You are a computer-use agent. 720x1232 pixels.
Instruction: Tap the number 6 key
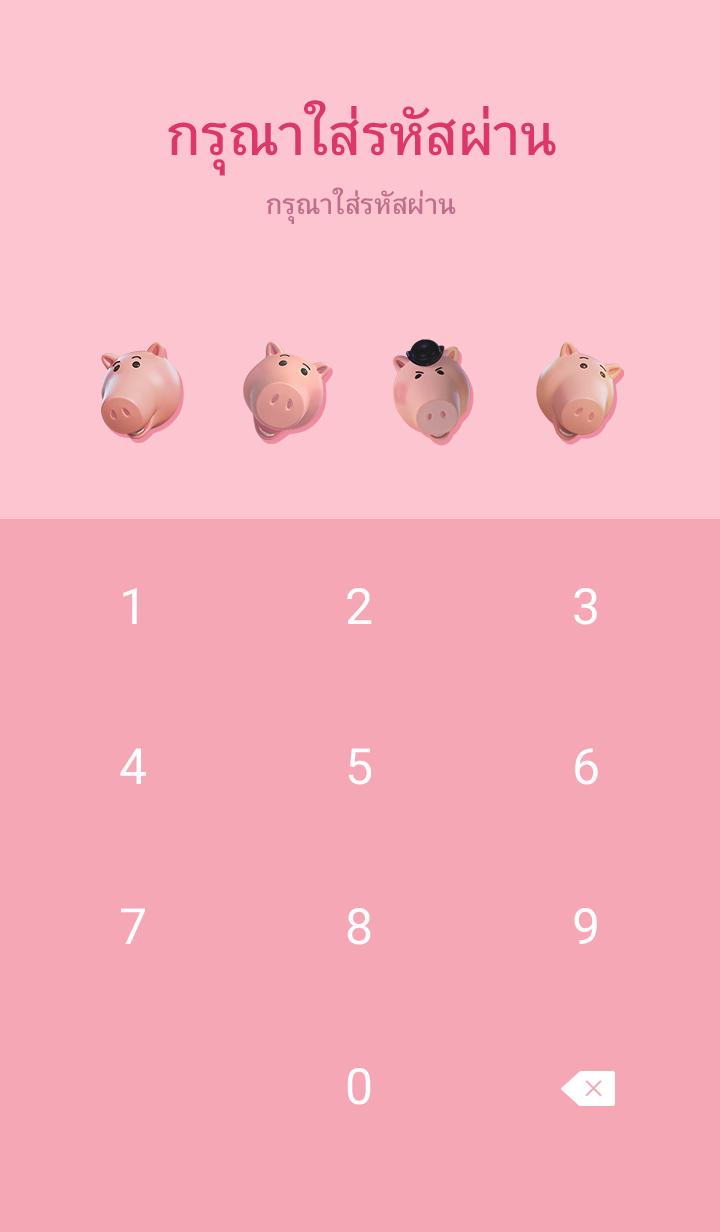pos(586,767)
